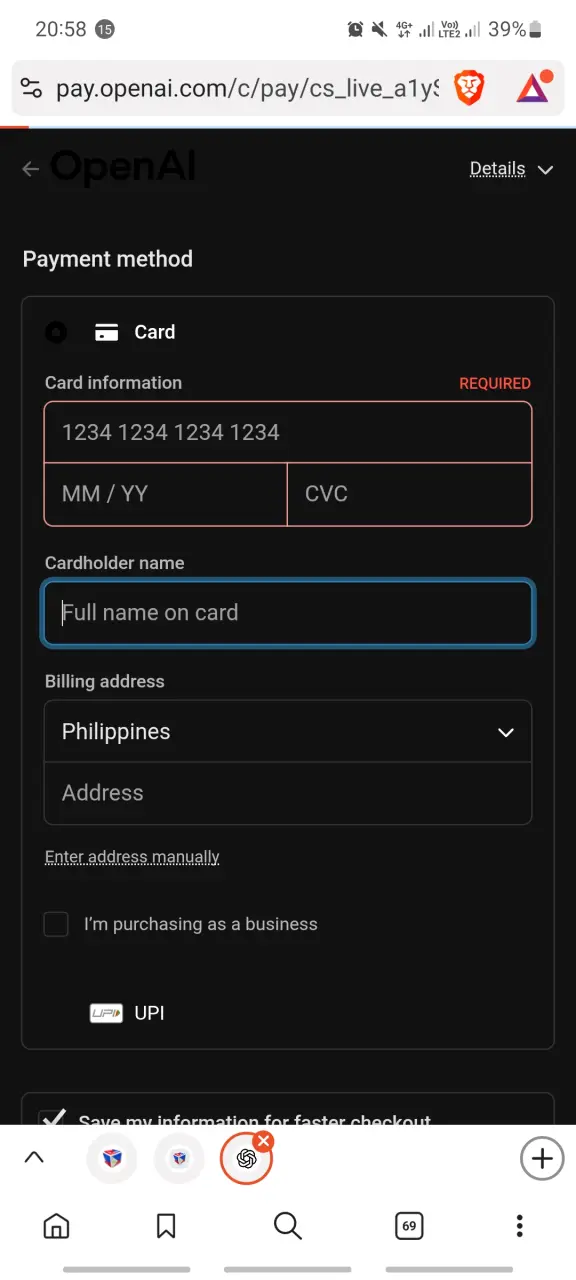Image resolution: width=576 pixels, height=1280 pixels.
Task: Go back using the arrow beside OpenAI
Action: pyautogui.click(x=31, y=169)
